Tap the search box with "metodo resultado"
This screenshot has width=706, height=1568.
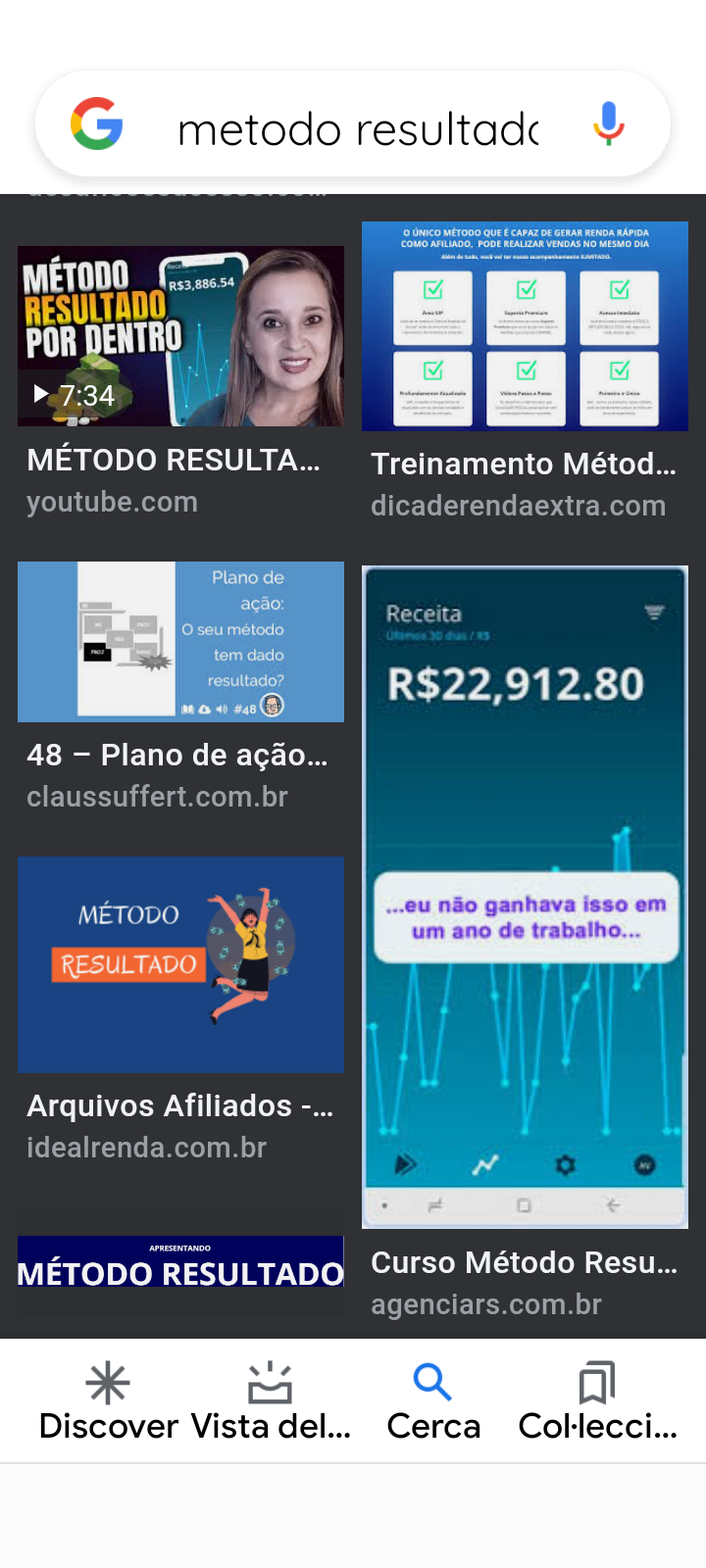pyautogui.click(x=358, y=128)
